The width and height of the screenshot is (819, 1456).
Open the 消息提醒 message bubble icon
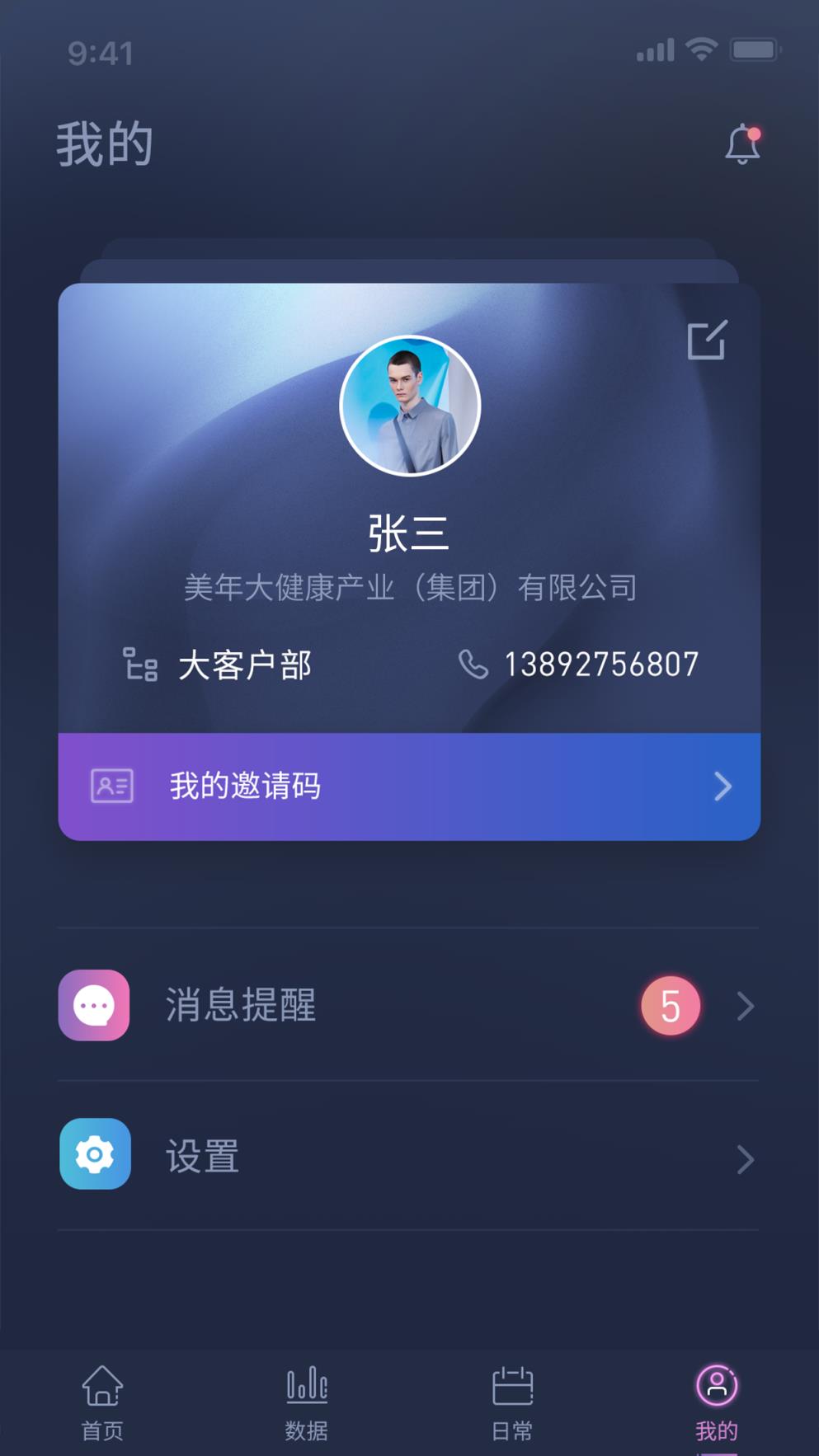pos(94,1005)
